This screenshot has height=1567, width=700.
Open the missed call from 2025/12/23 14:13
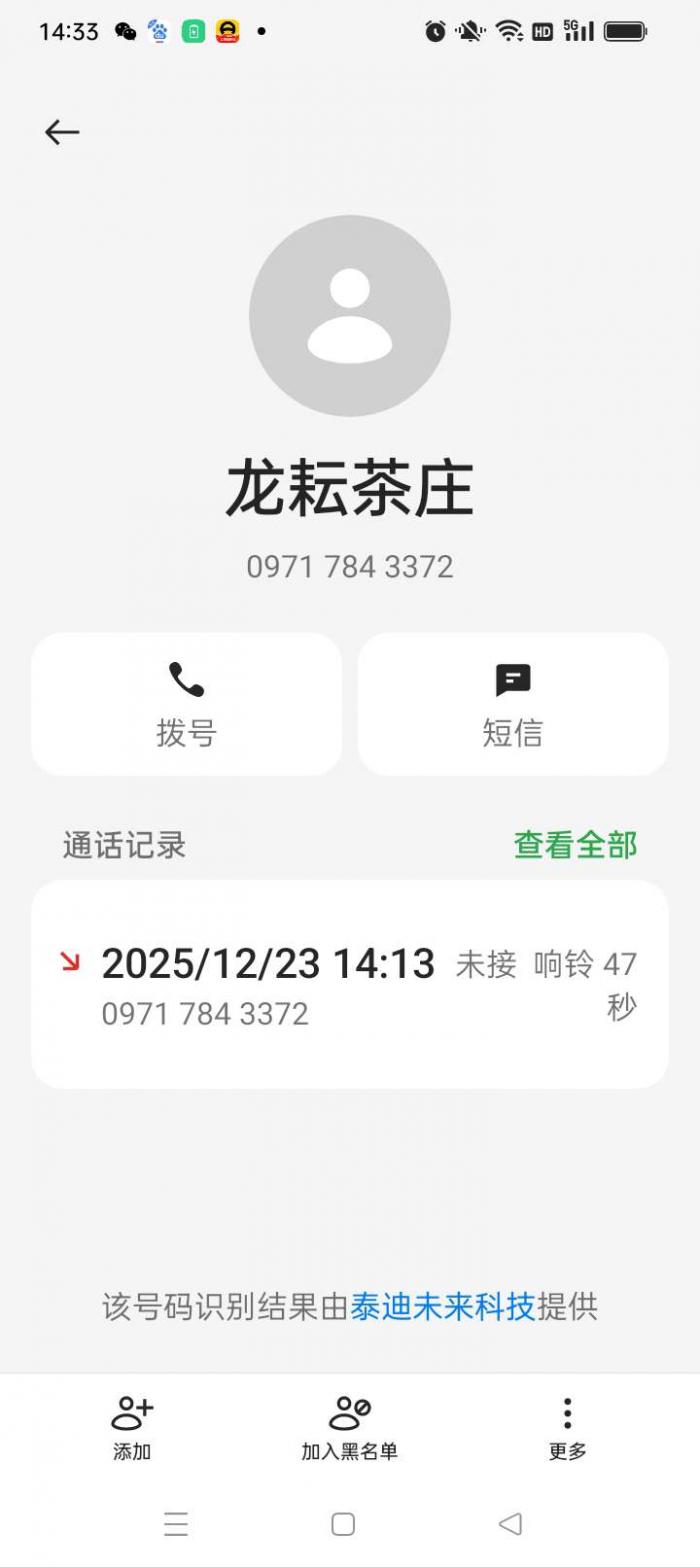tap(349, 984)
